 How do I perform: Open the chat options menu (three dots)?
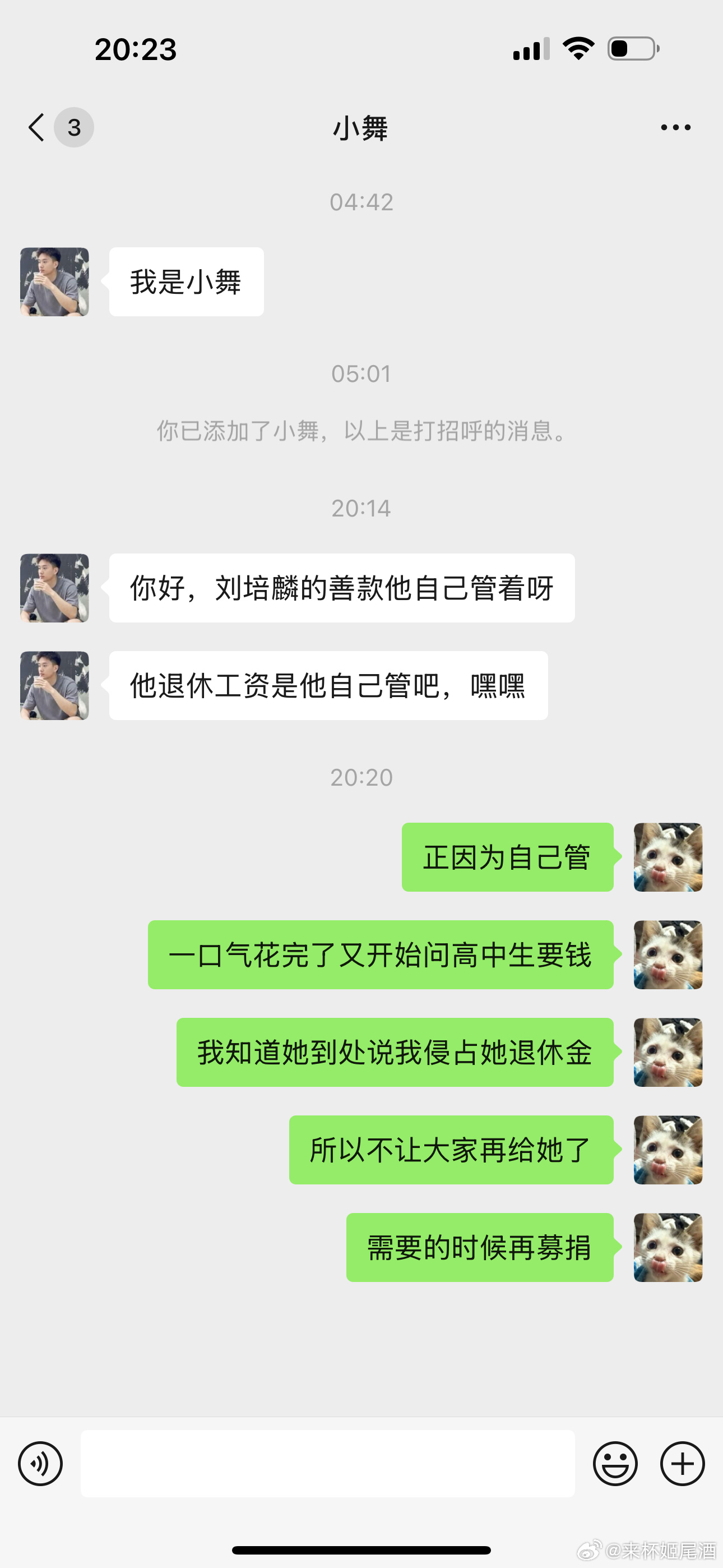pyautogui.click(x=675, y=127)
